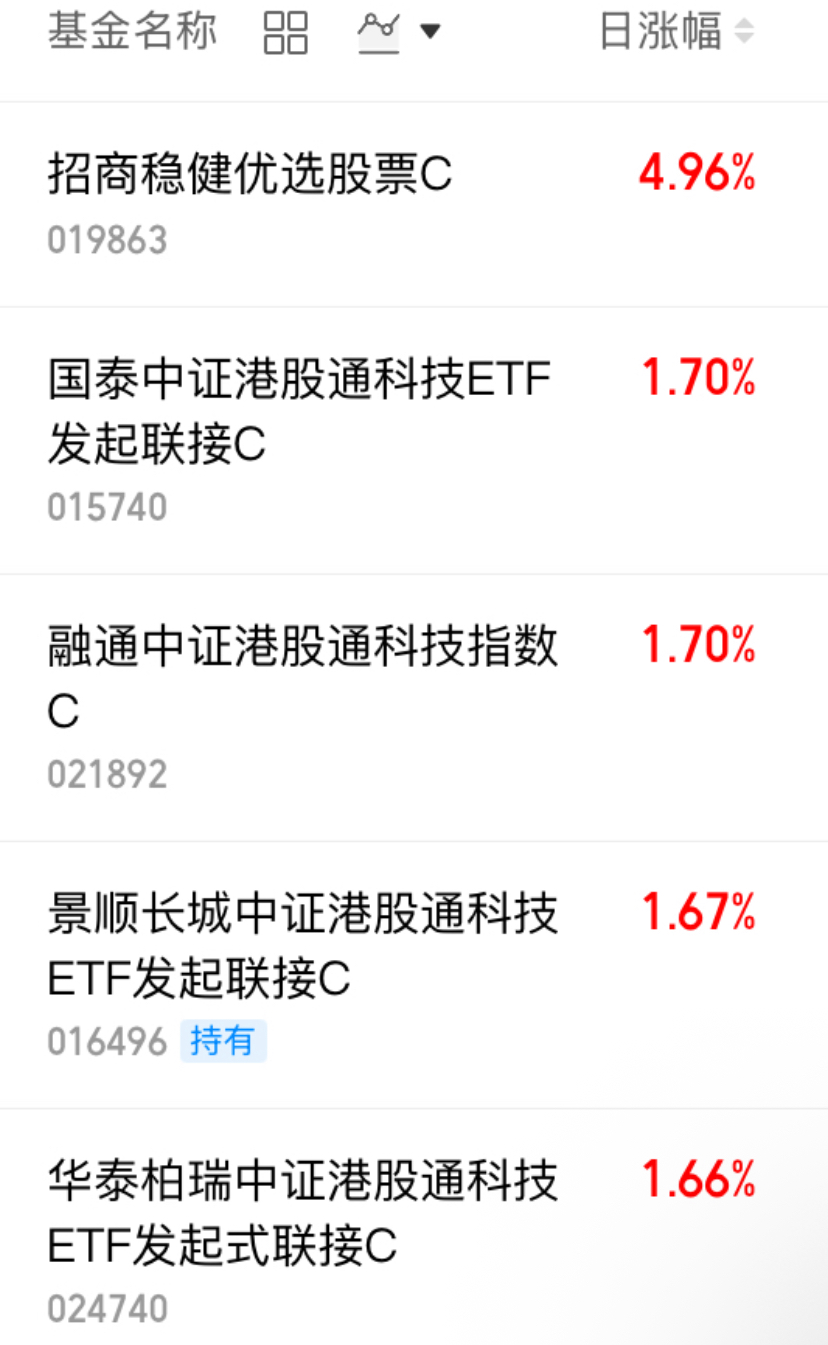This screenshot has width=828, height=1345.
Task: Open the chart type dropdown
Action: tap(399, 33)
